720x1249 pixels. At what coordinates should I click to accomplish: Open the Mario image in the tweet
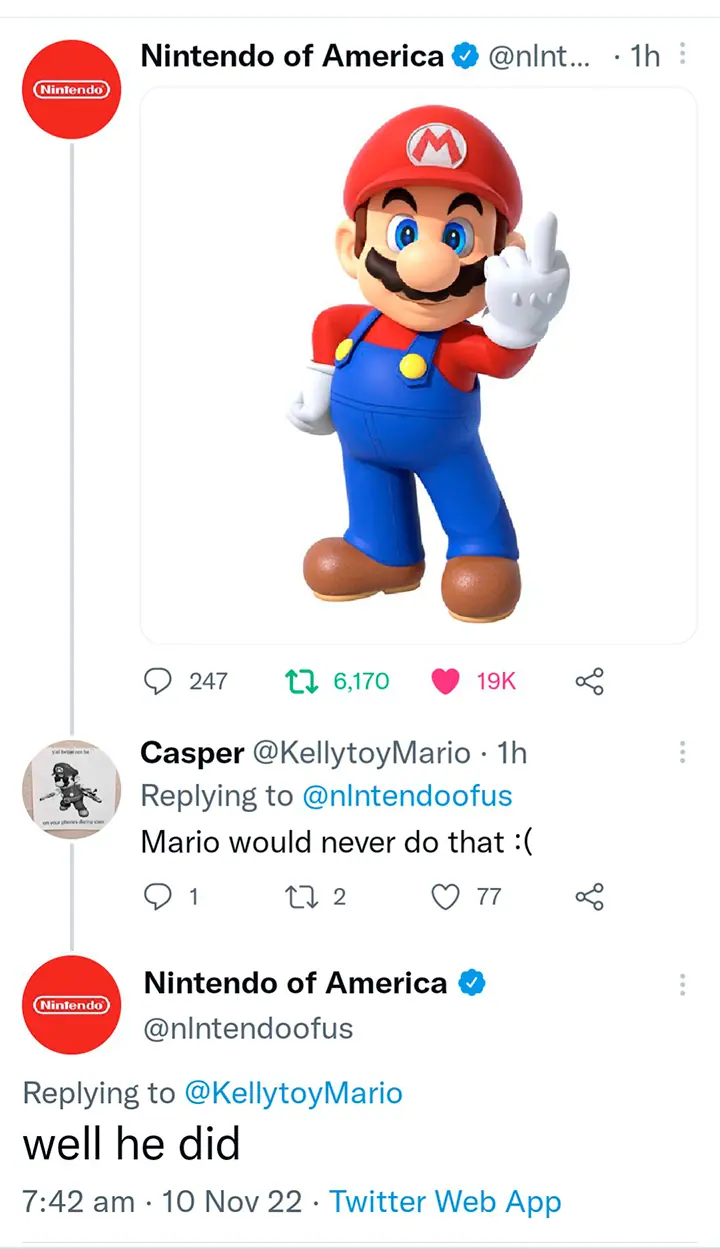pyautogui.click(x=418, y=365)
